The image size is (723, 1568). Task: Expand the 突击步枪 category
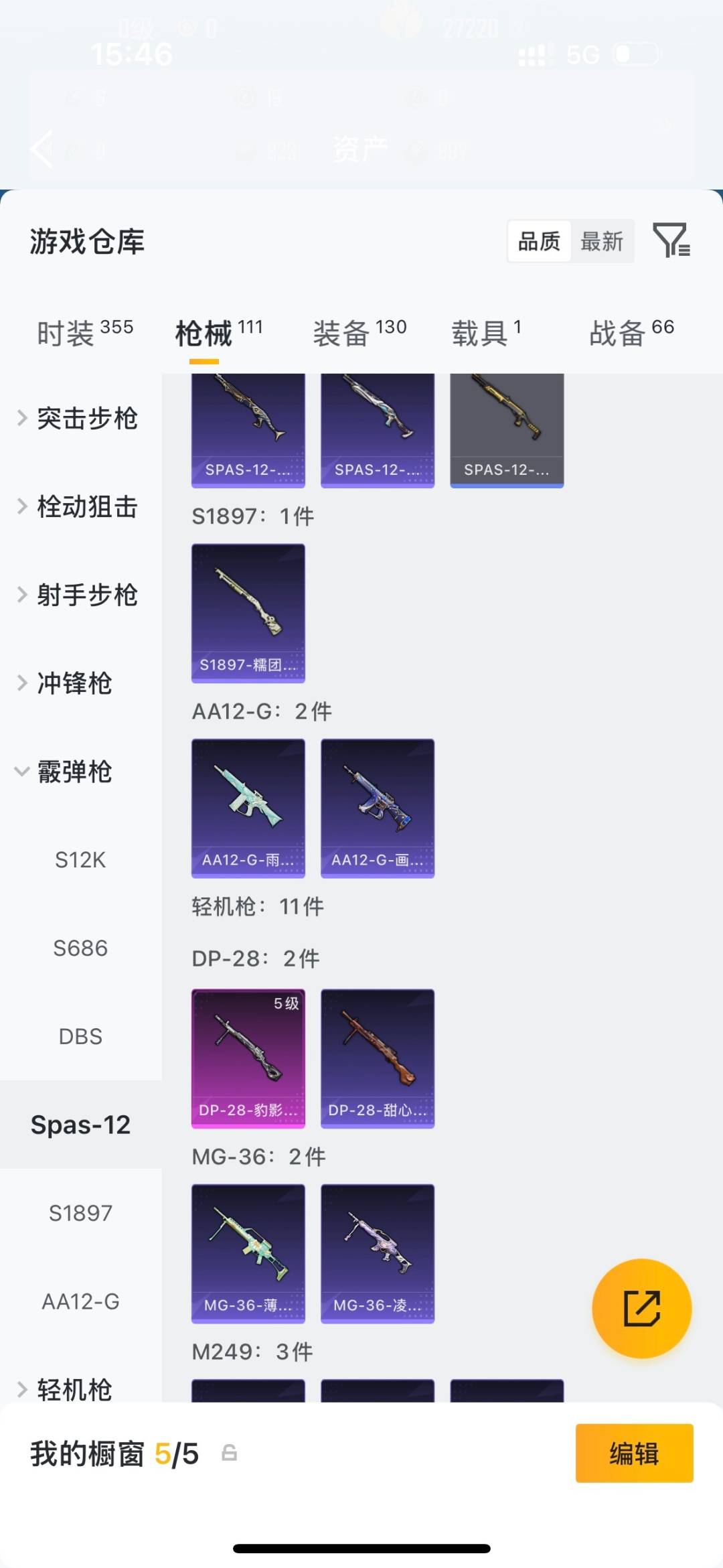coord(87,418)
